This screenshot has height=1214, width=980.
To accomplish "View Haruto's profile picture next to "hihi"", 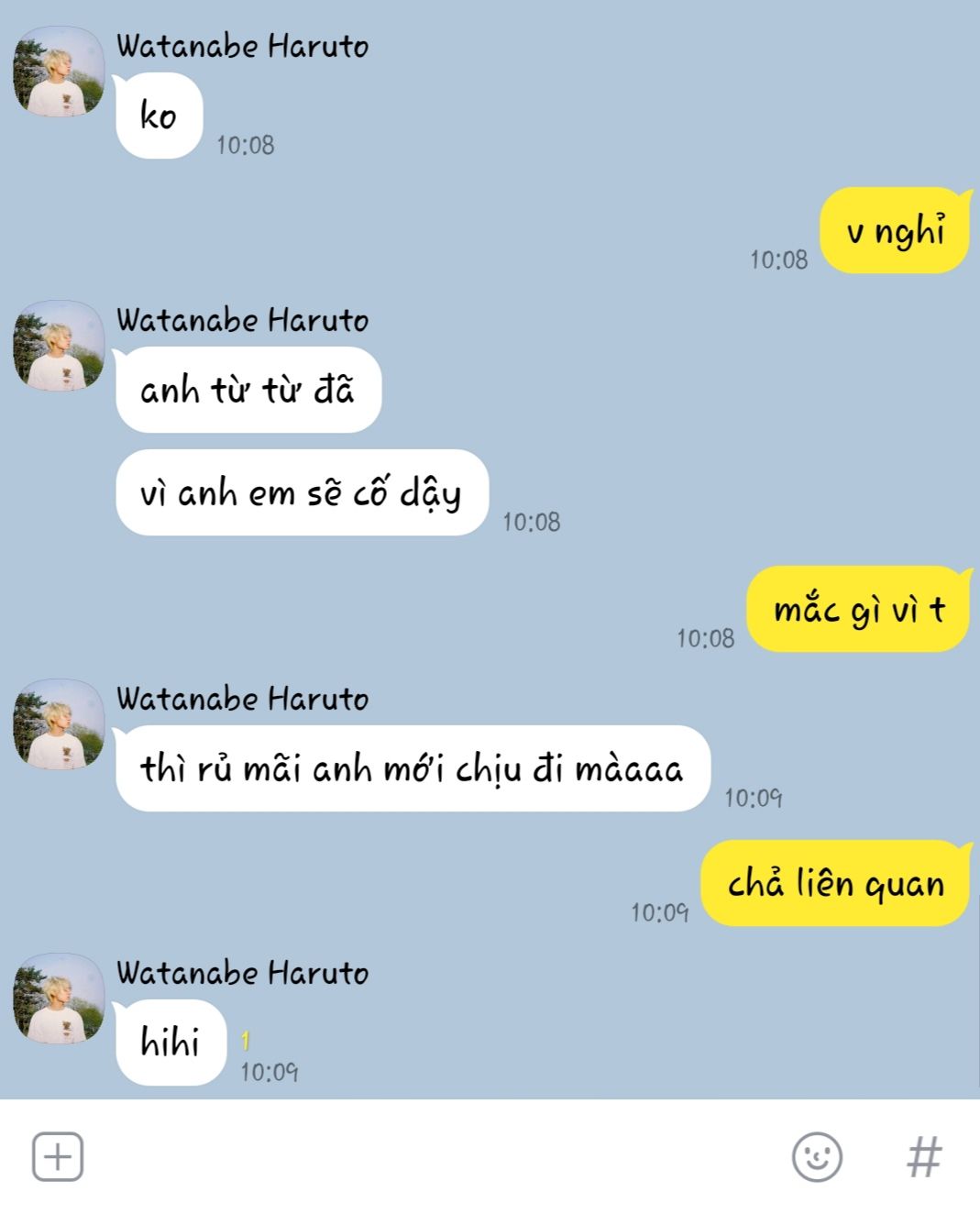I will 59,998.
